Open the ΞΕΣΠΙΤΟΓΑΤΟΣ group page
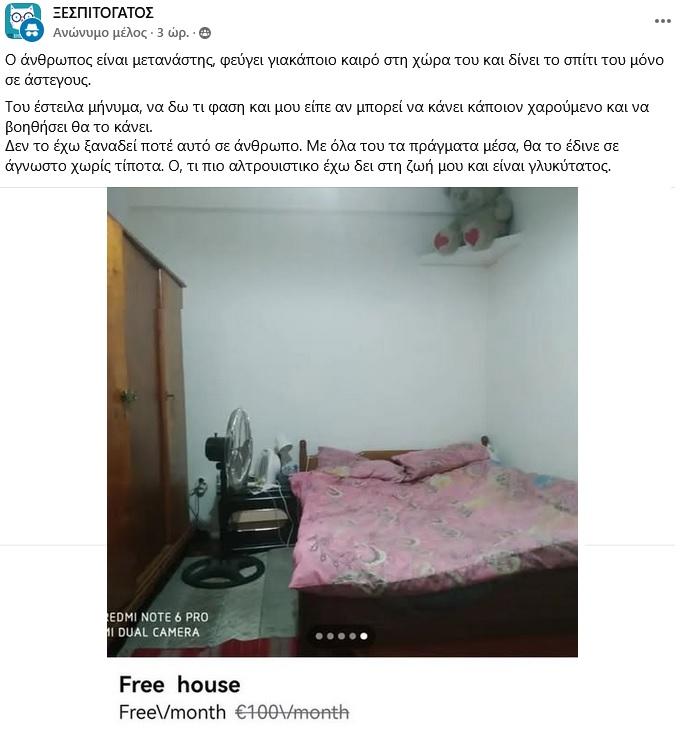Viewport: 687px width, 738px height. tap(103, 12)
